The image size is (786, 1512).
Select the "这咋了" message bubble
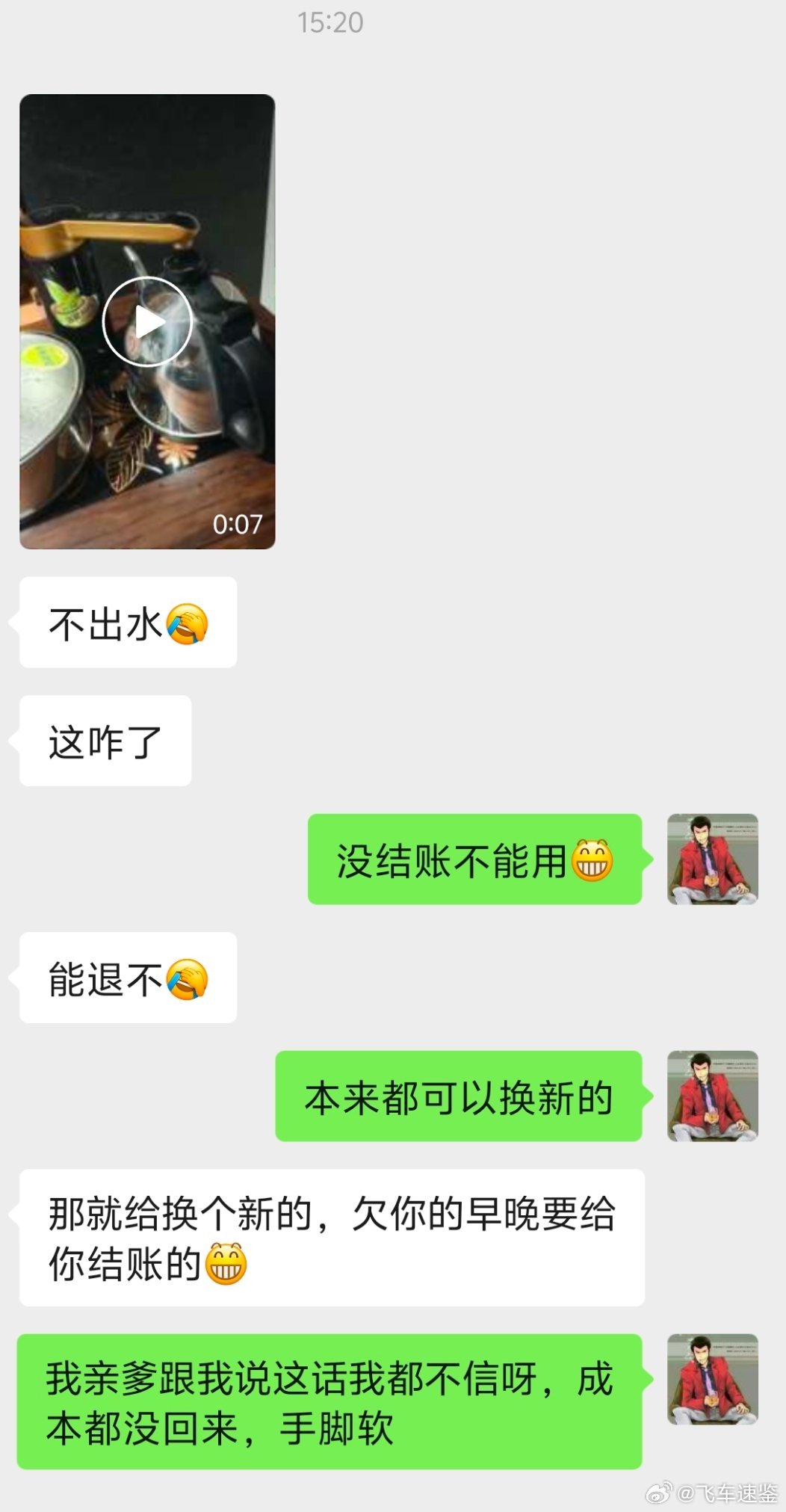click(x=104, y=740)
